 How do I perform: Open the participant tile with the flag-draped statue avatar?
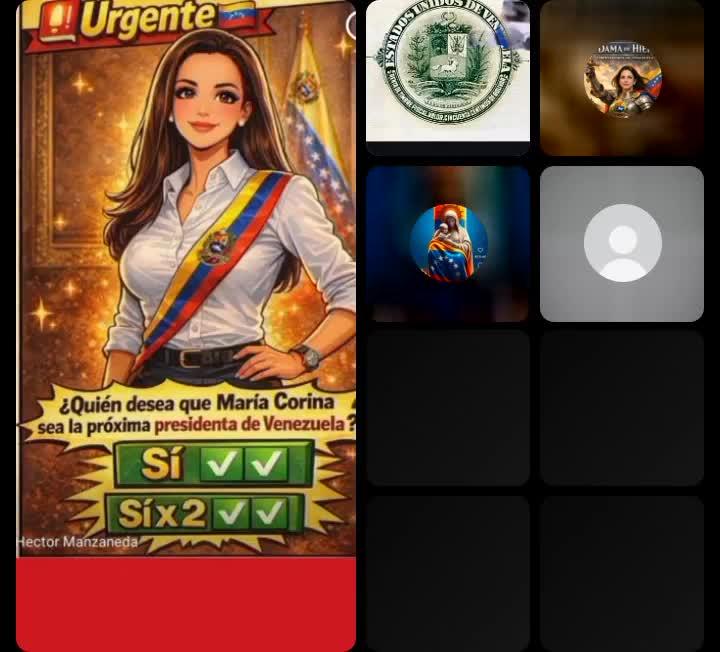pos(447,243)
